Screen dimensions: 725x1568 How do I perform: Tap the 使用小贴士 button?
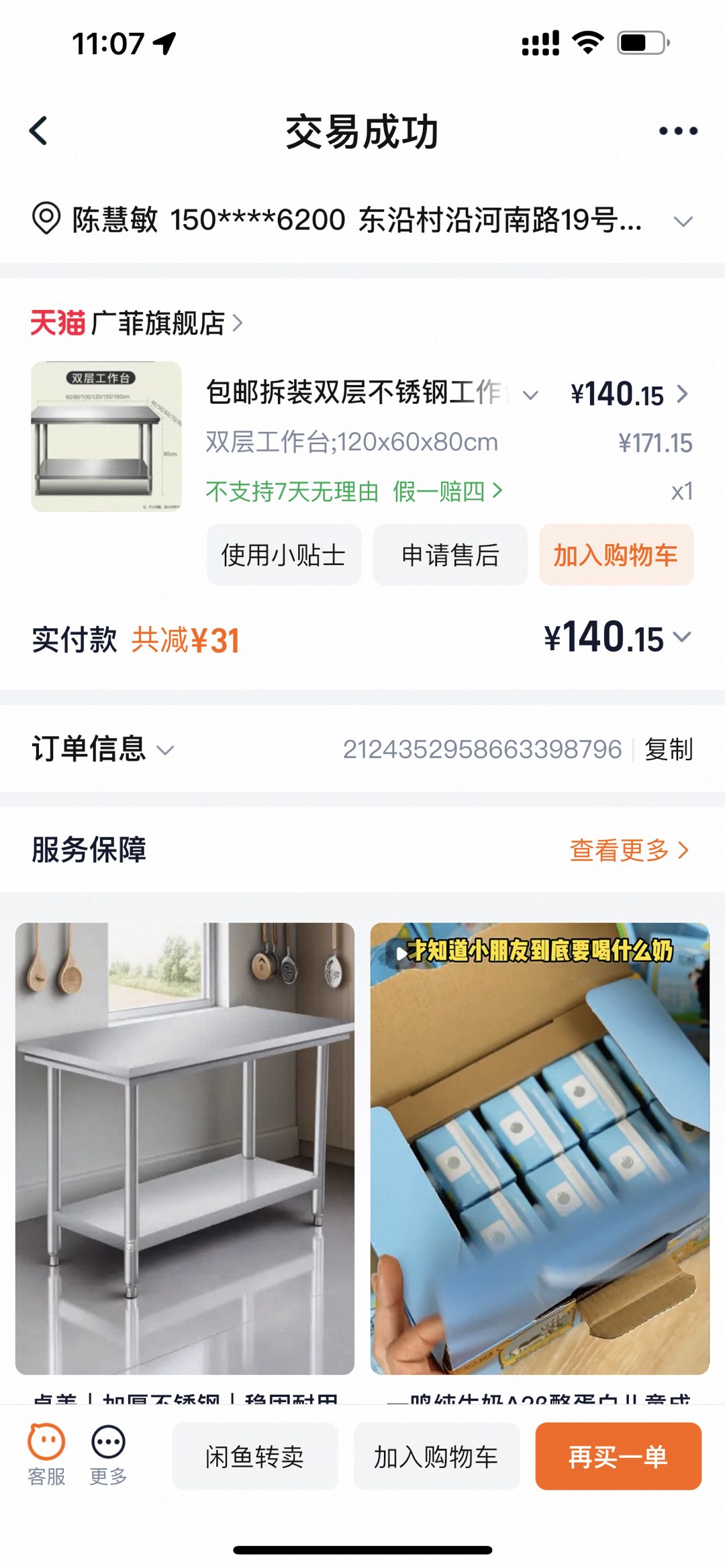coord(283,555)
